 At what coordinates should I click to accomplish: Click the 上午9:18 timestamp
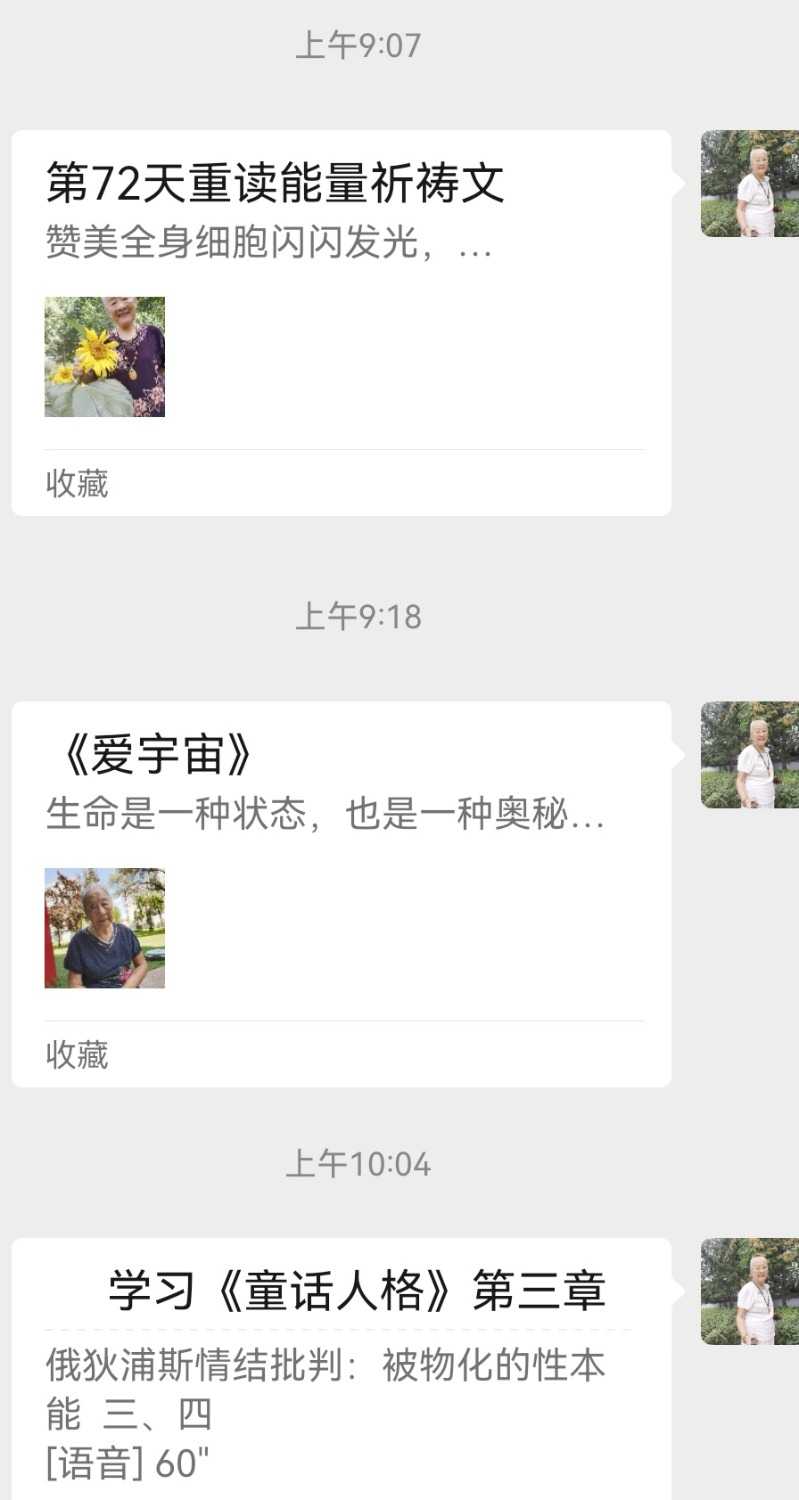point(359,617)
